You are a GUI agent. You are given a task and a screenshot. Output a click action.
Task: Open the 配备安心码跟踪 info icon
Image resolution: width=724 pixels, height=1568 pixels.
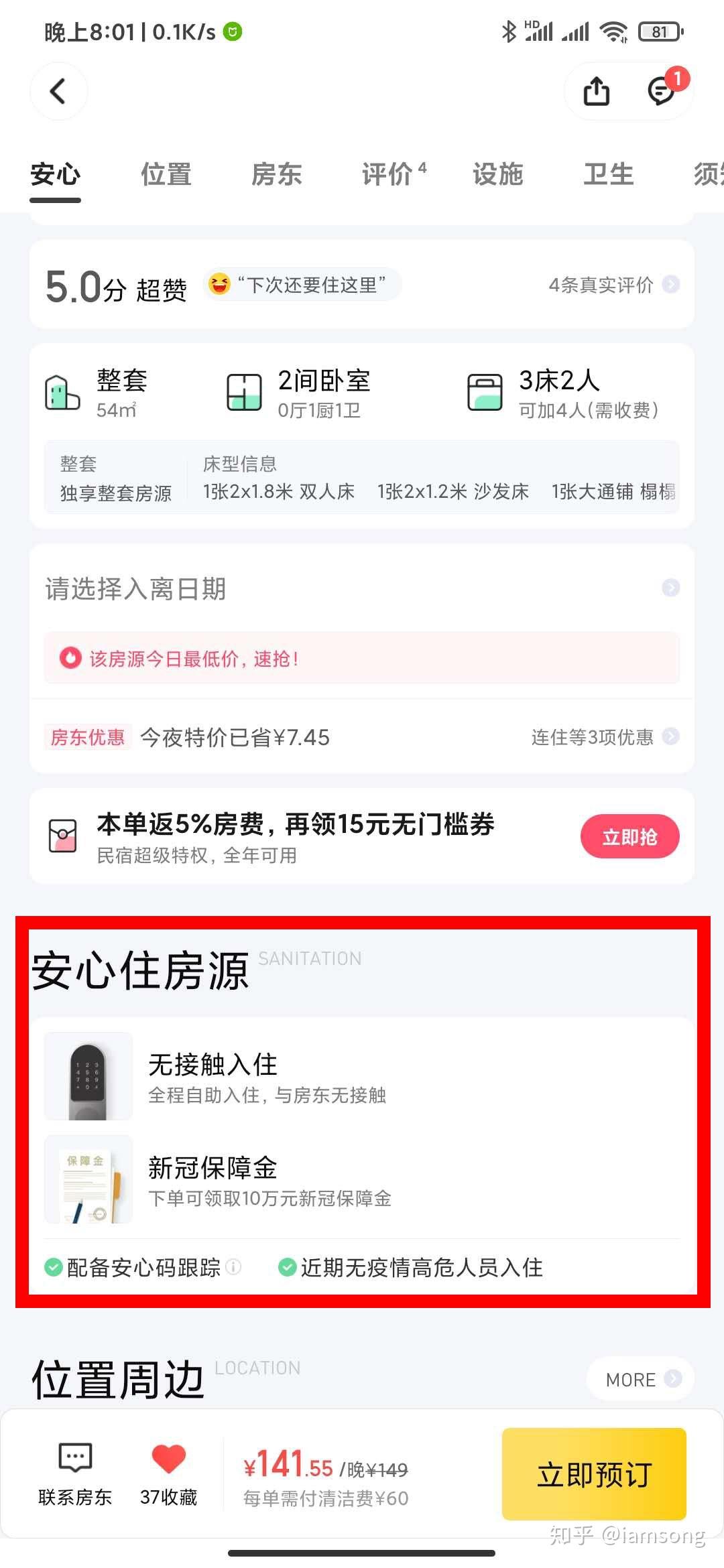point(234,1267)
